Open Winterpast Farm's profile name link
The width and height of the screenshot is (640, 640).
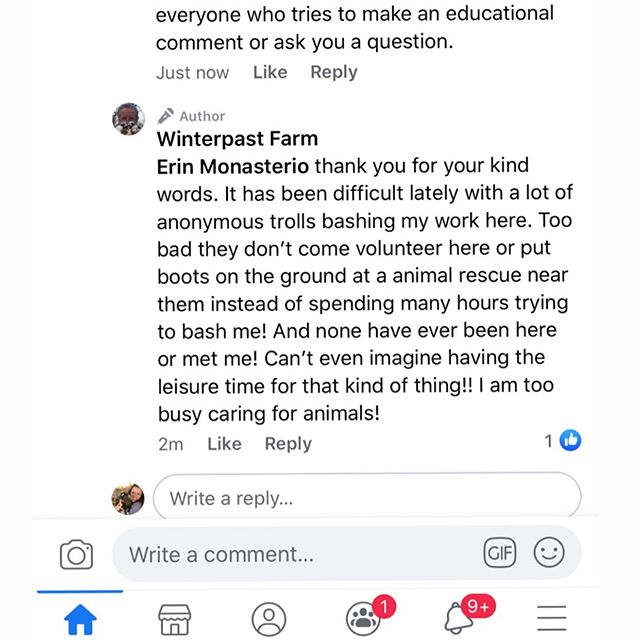pos(237,139)
